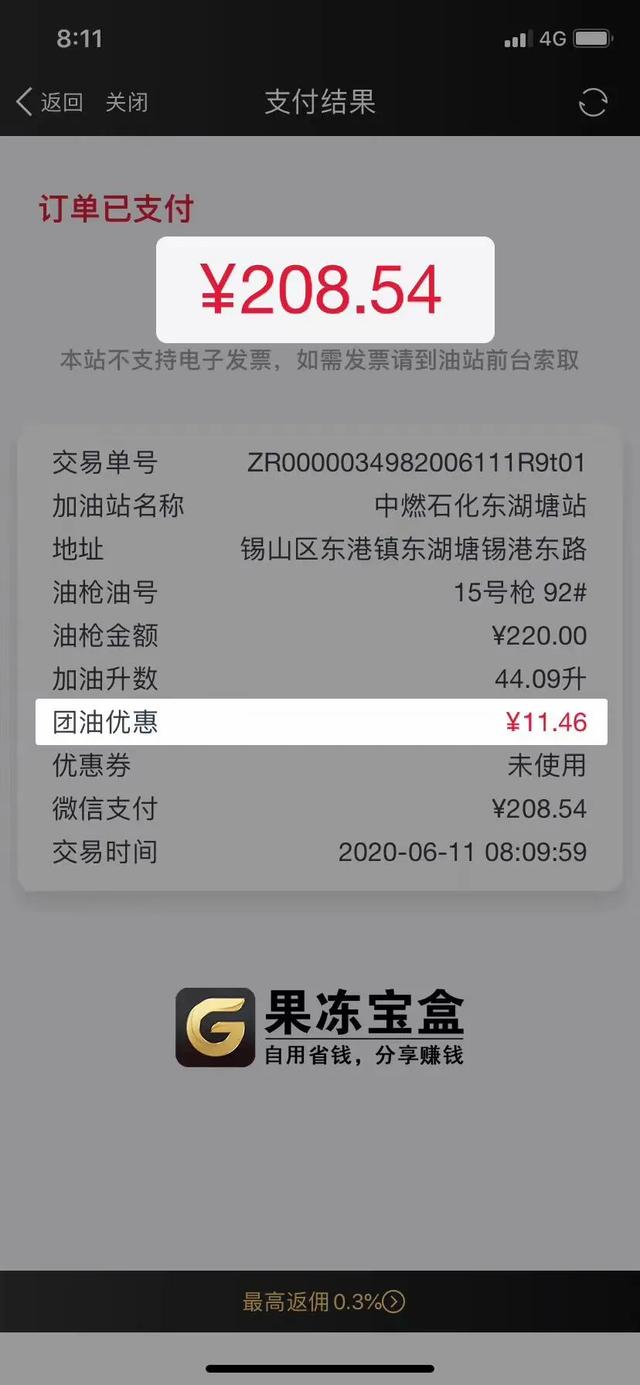Open the 最高返佣0.3% link
640x1385 pixels.
323,1301
